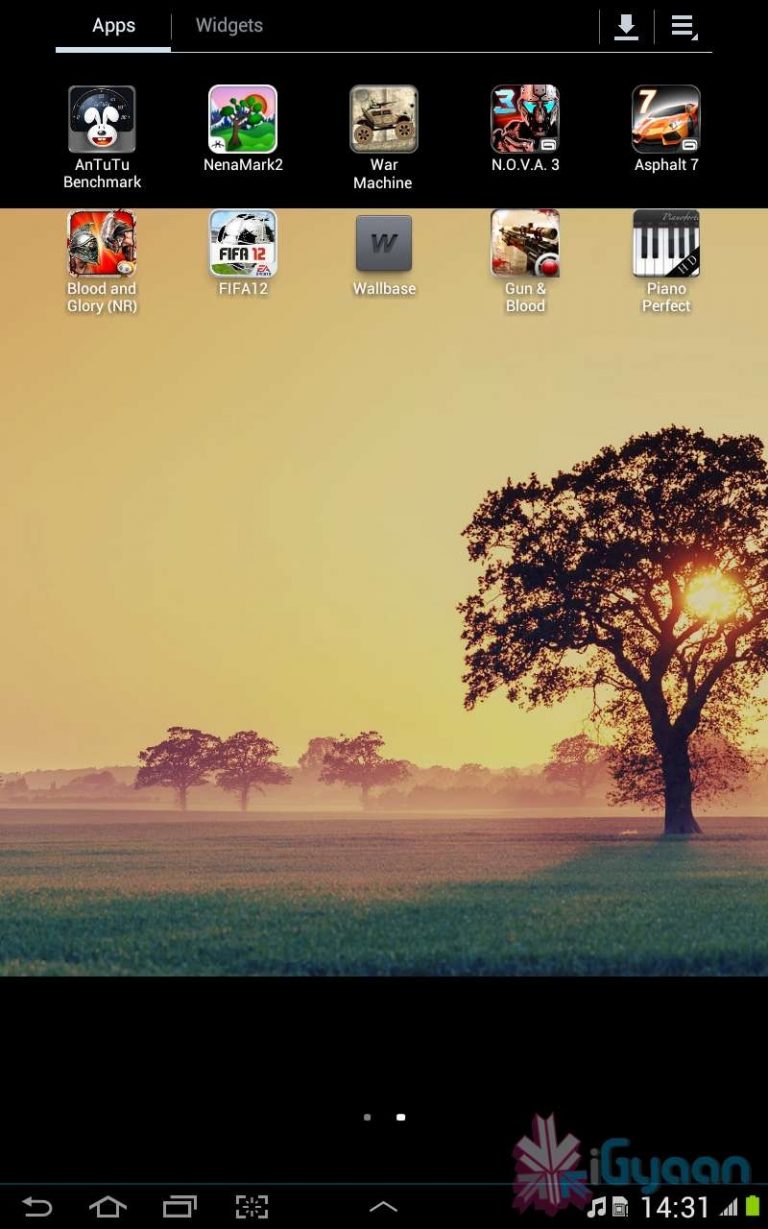Launch Gun & Blood

point(525,244)
